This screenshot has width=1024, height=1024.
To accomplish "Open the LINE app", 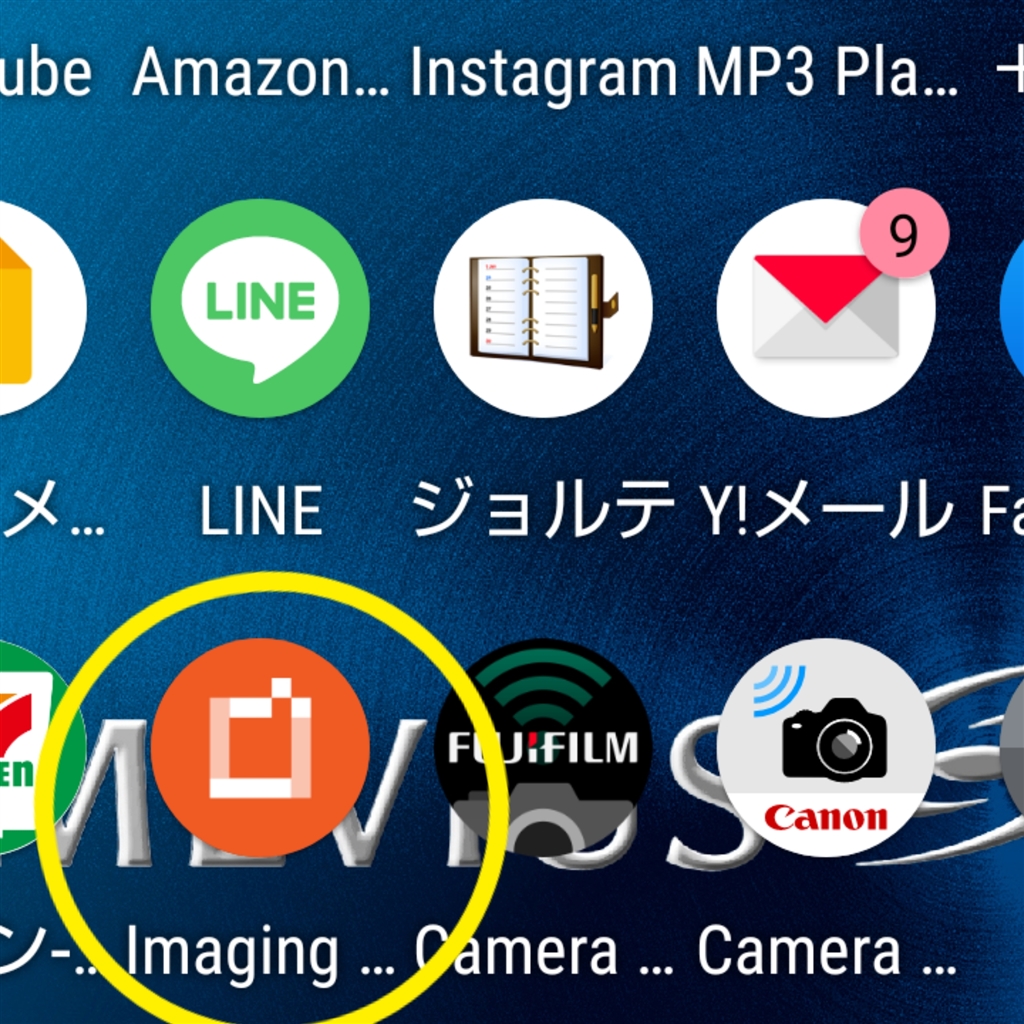I will [260, 307].
